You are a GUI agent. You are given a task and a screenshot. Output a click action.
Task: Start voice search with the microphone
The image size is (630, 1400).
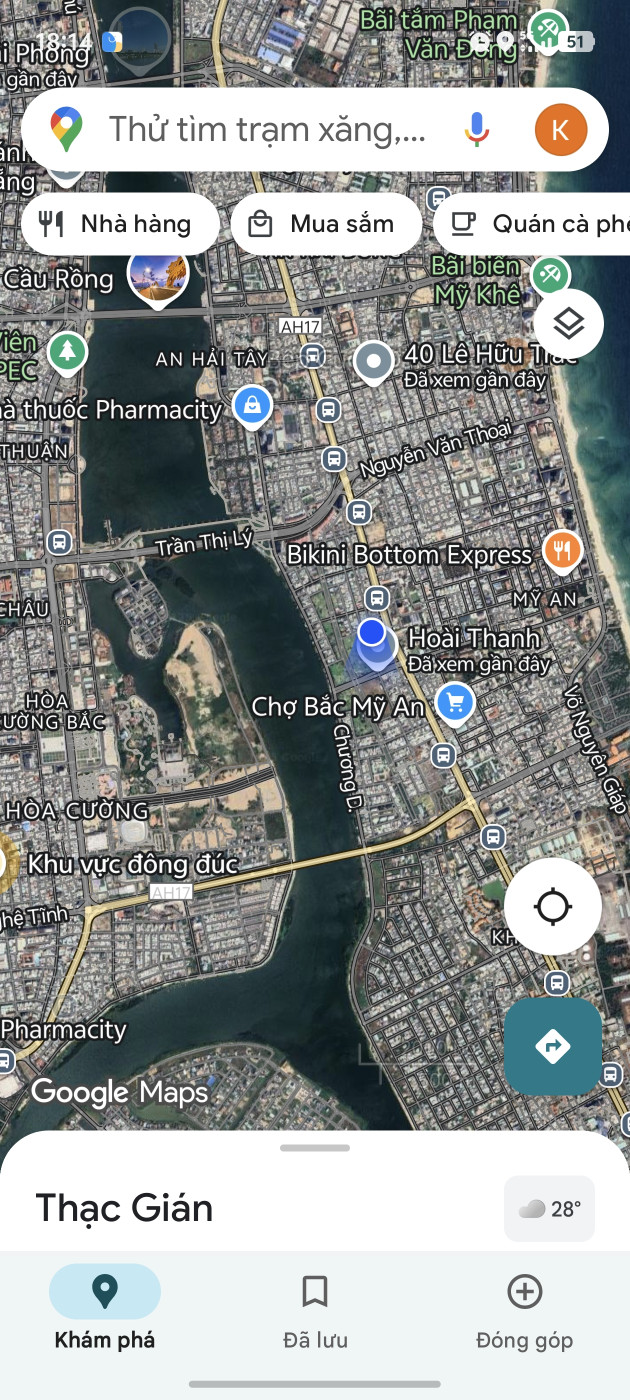[477, 130]
